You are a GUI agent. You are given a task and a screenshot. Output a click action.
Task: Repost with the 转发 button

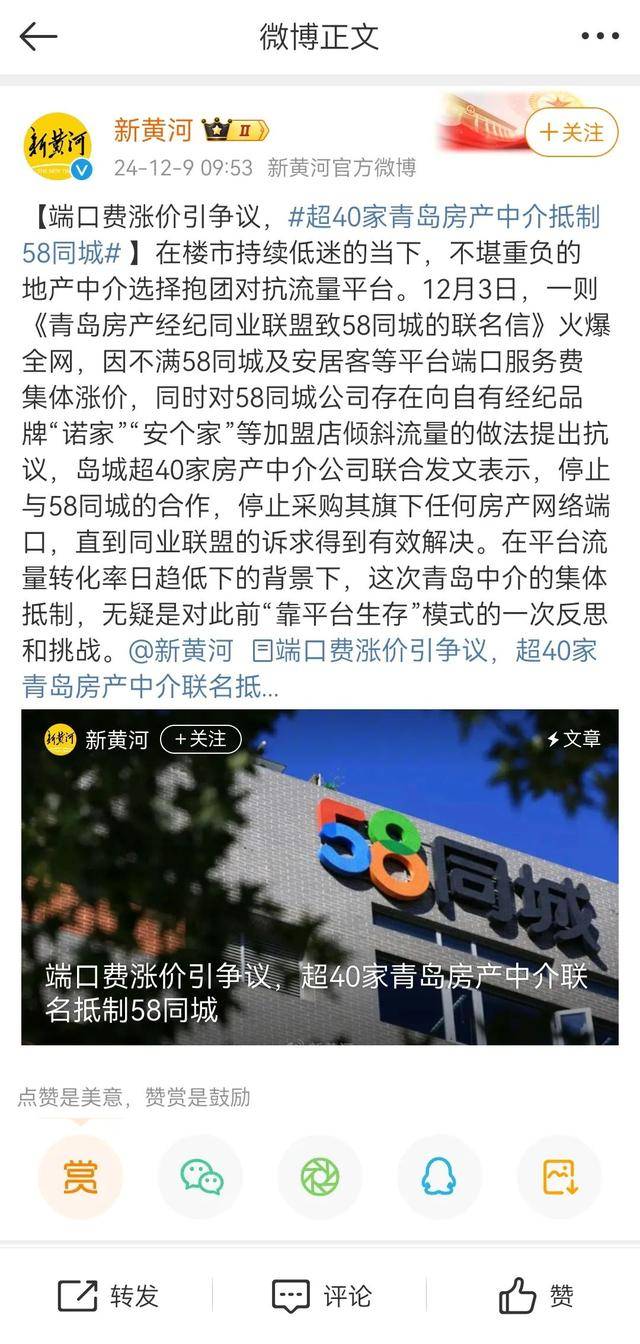click(x=108, y=1296)
